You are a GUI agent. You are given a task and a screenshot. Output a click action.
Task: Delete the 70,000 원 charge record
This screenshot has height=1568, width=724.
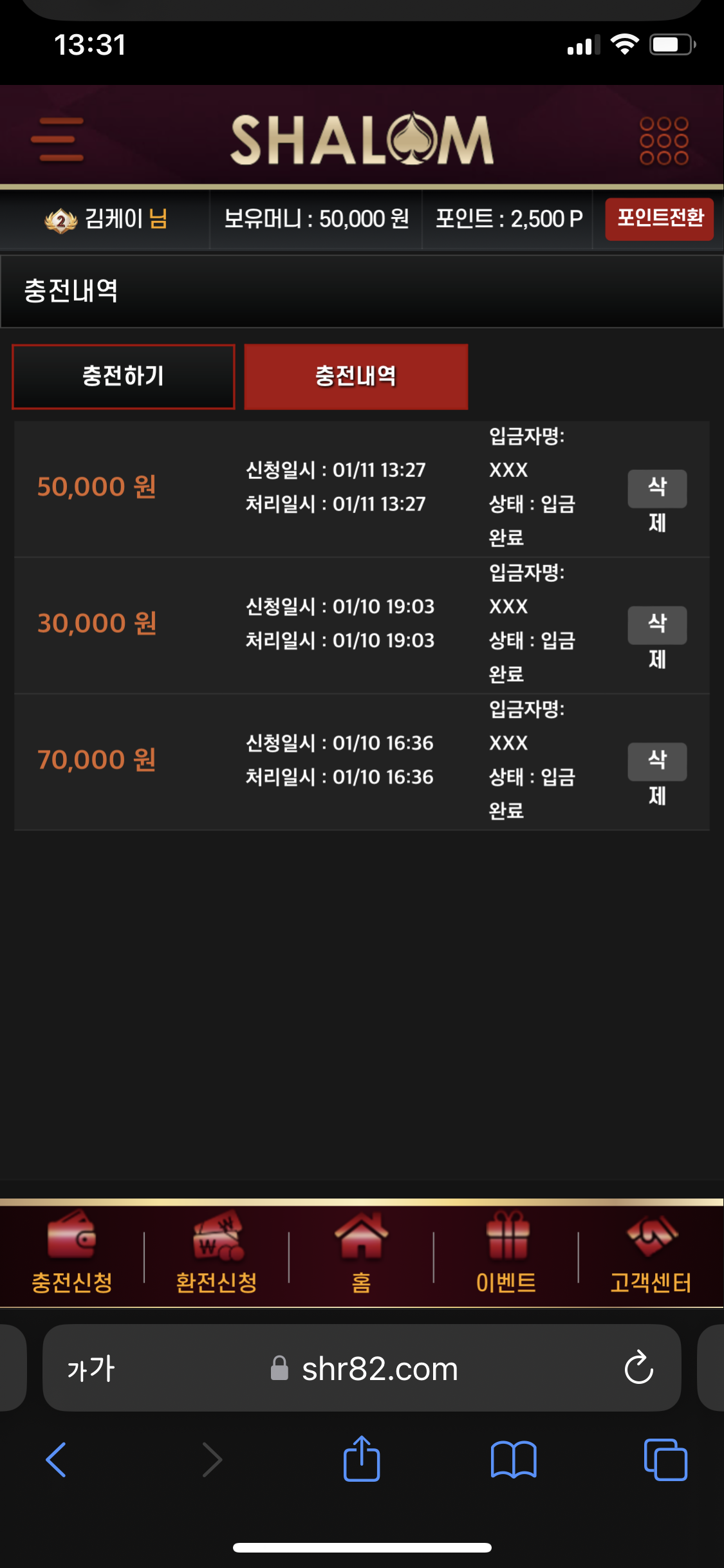[657, 762]
